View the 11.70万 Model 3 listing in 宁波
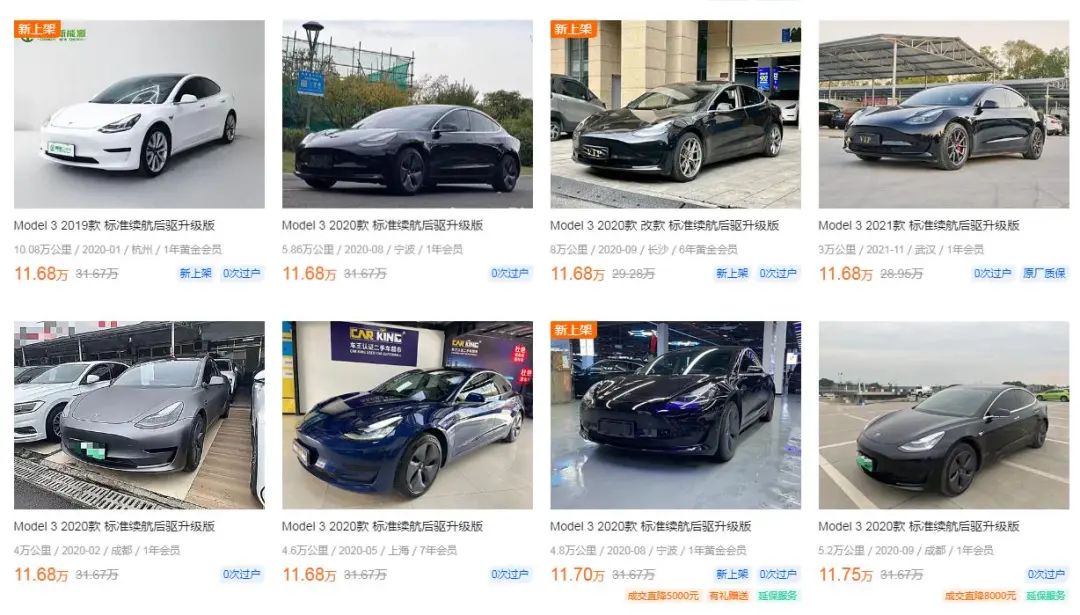 [x=675, y=415]
